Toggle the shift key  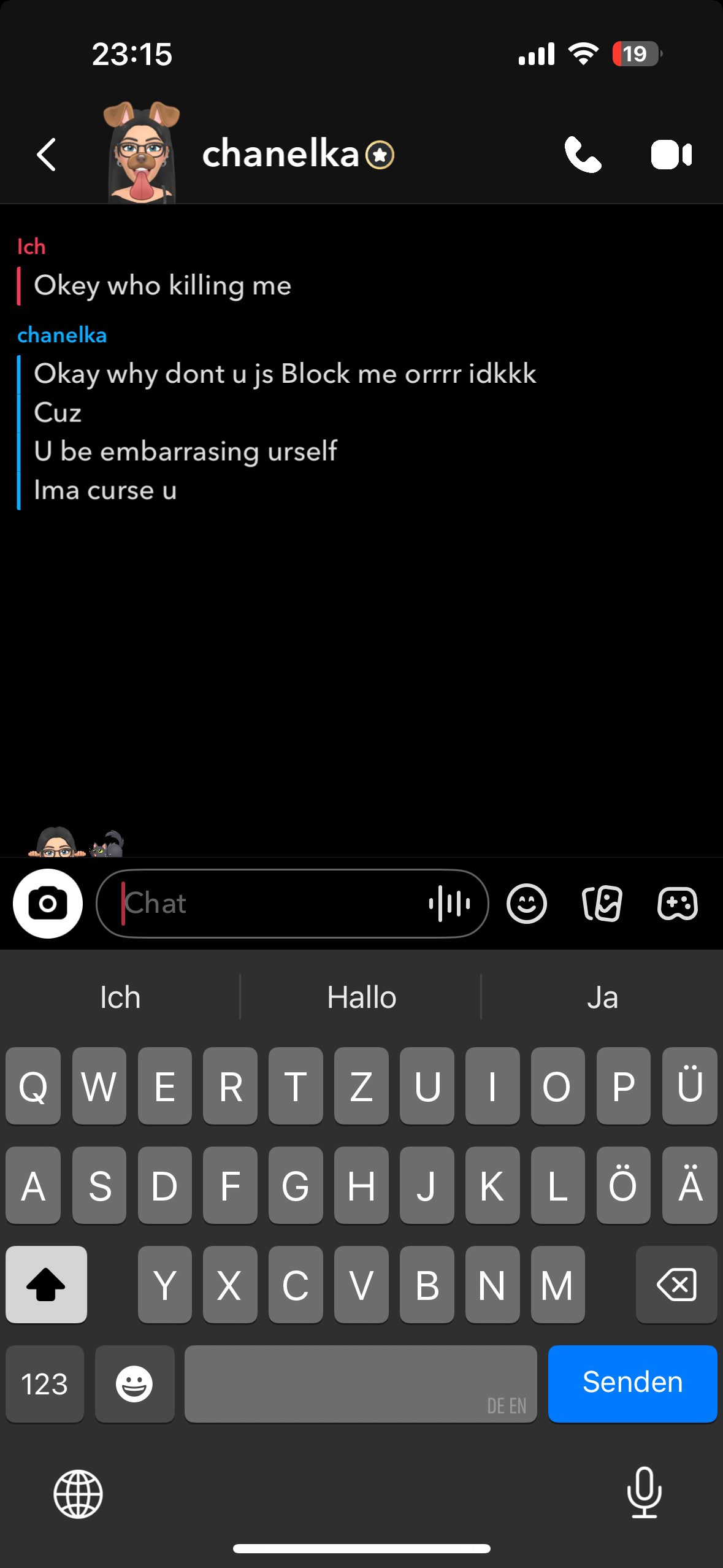pyautogui.click(x=46, y=1284)
